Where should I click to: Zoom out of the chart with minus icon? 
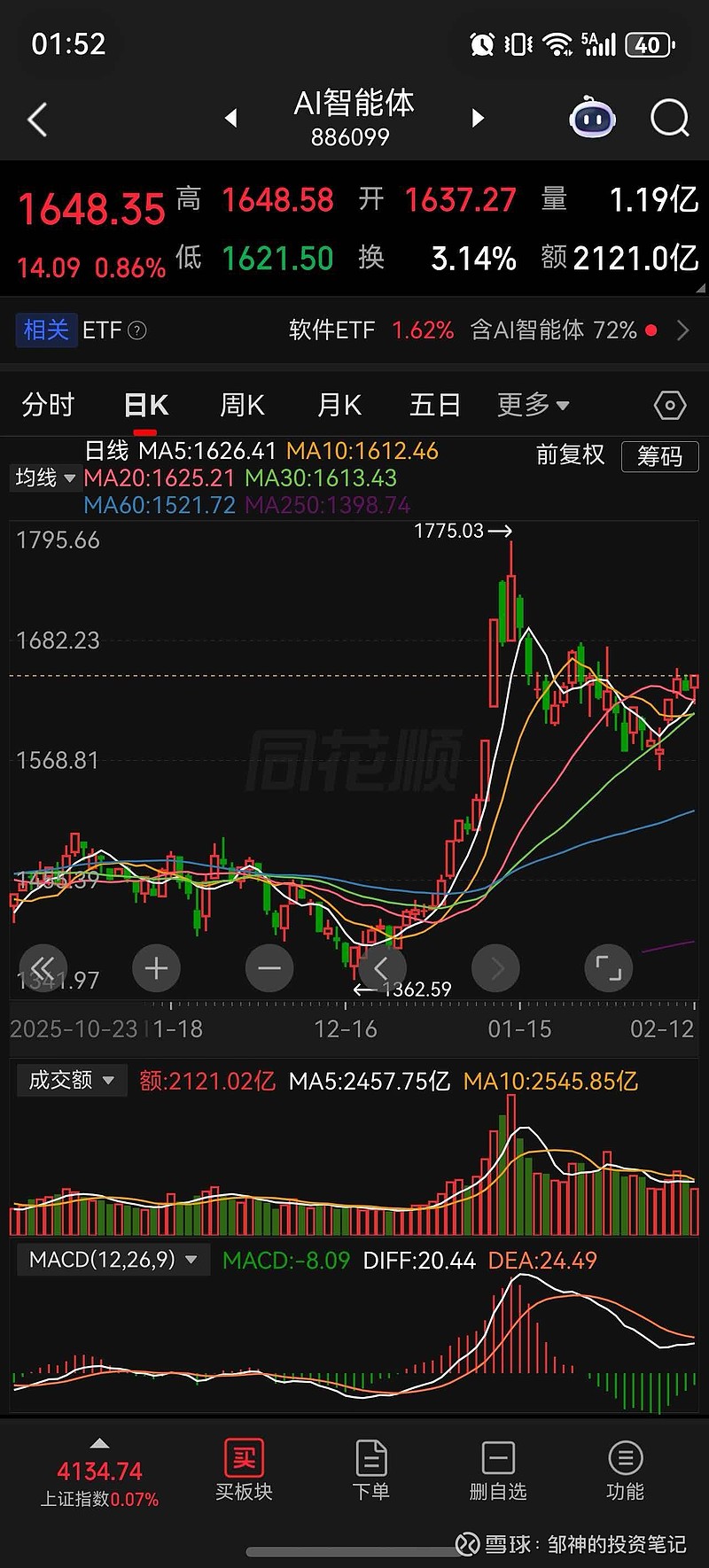point(269,967)
